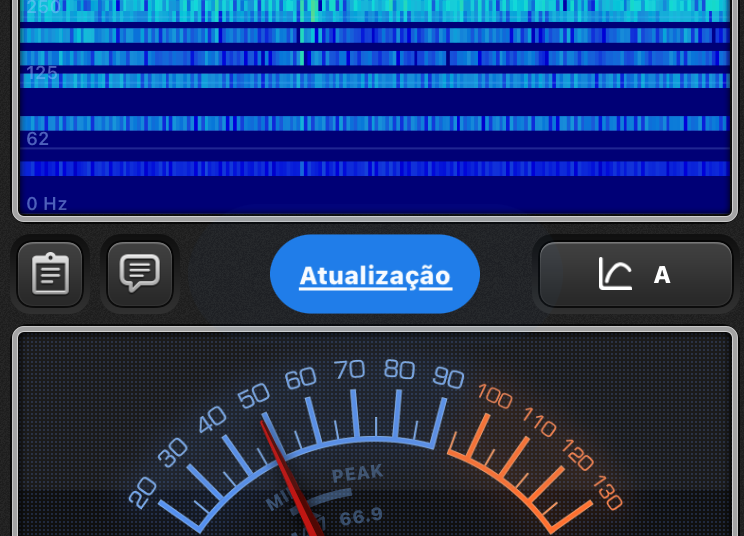
Task: Change the A frequency weighting curve
Action: tap(636, 274)
